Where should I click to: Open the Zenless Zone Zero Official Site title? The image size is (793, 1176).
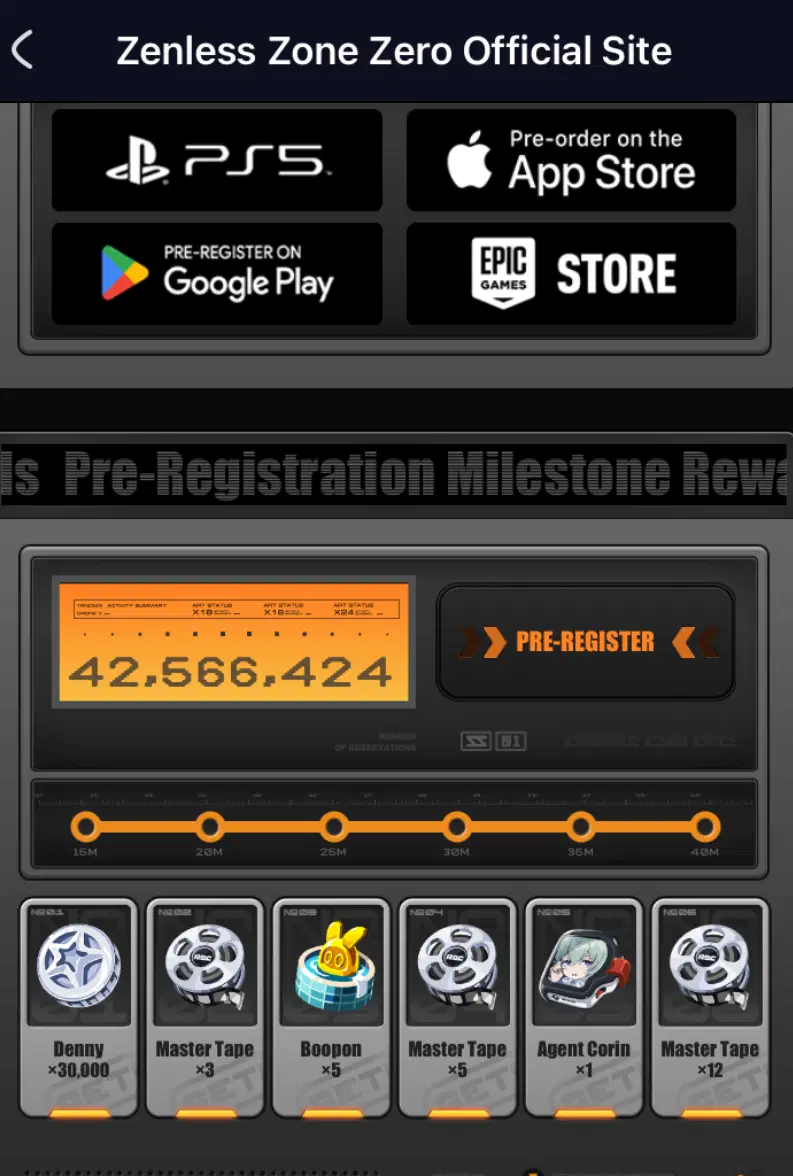point(396,50)
